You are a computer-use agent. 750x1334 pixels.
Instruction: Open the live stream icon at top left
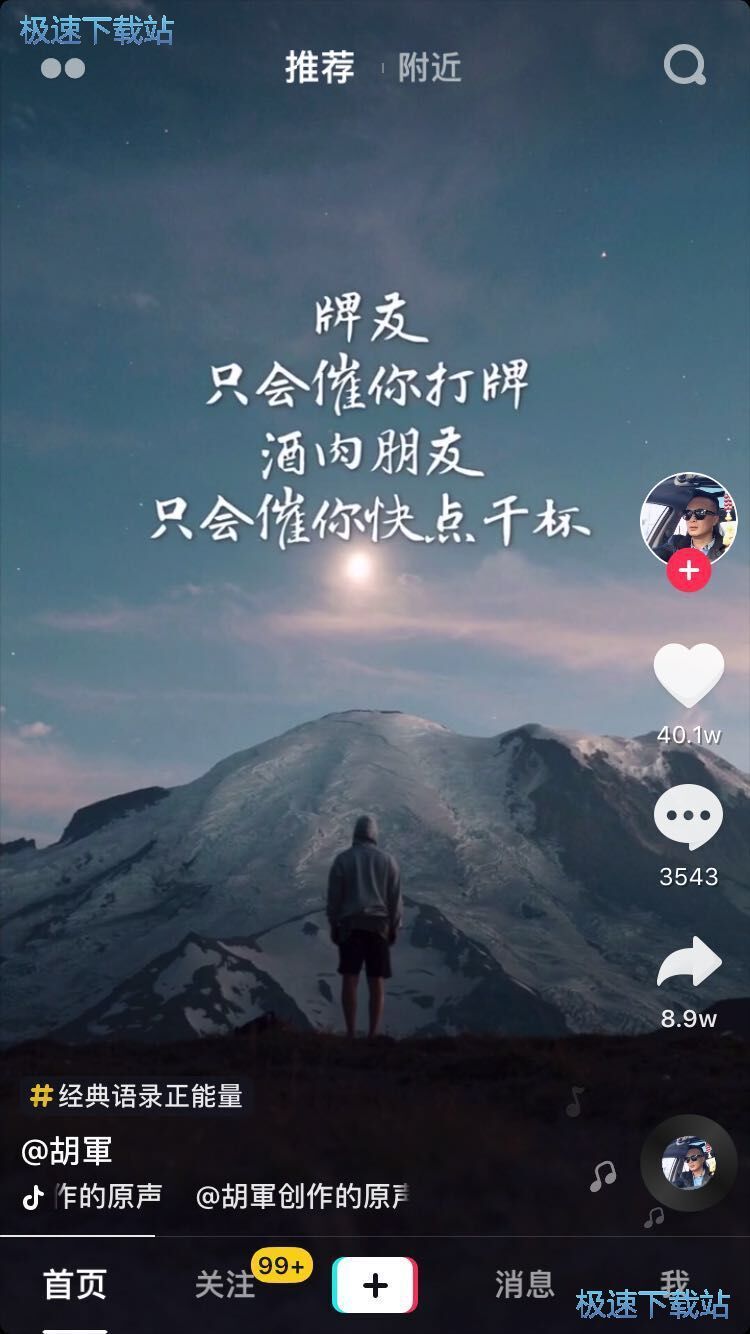[x=63, y=67]
